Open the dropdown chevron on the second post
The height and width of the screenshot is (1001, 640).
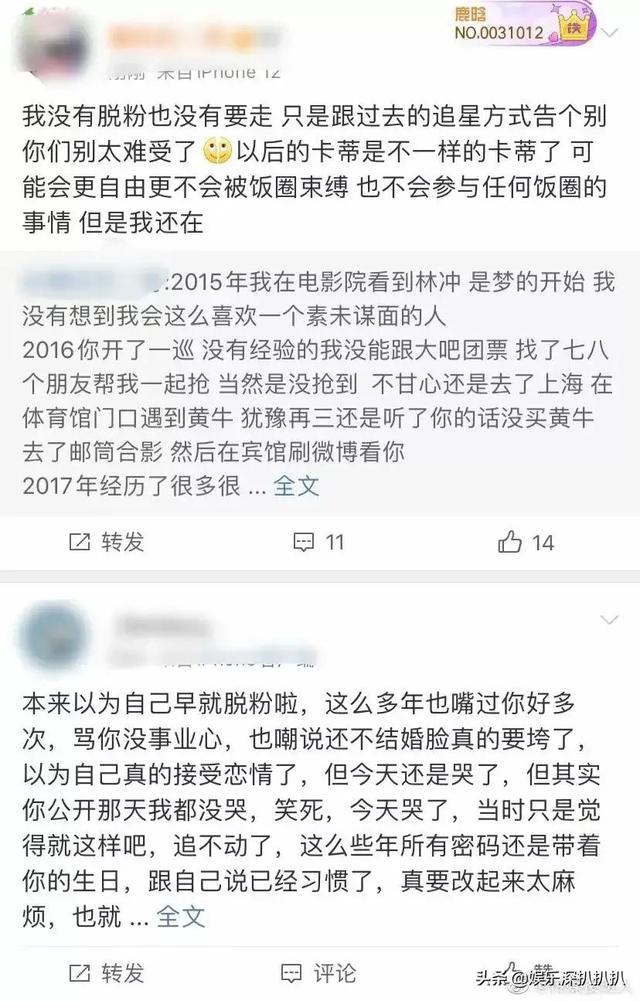[609, 622]
